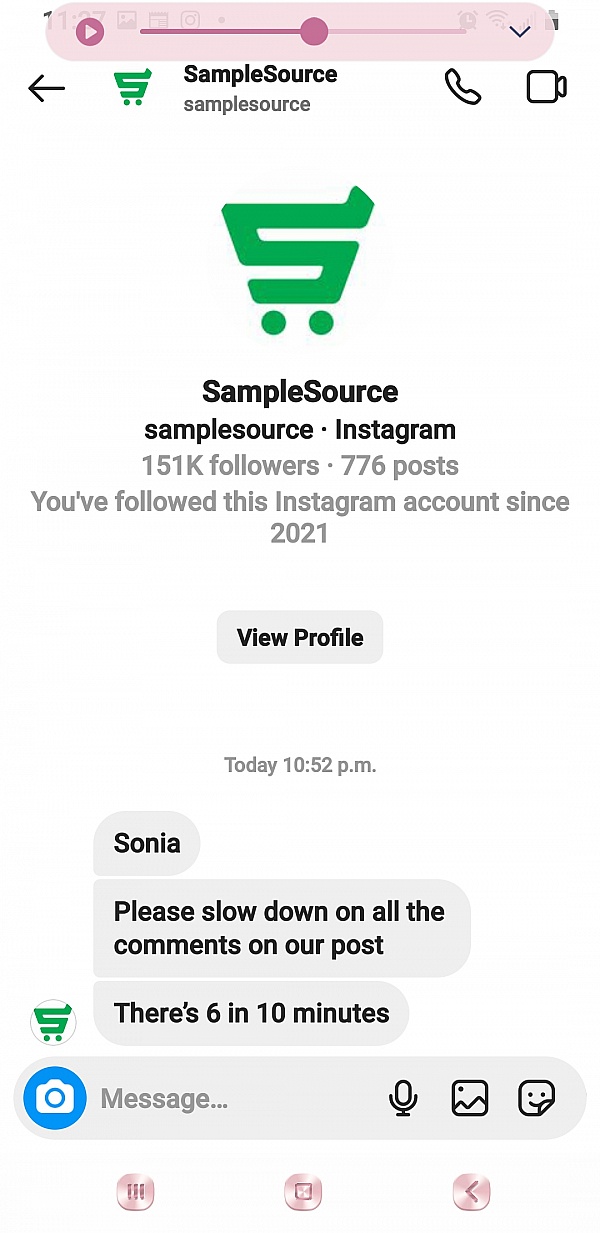Tap the system home navigation button
600x1233 pixels.
click(x=302, y=1191)
